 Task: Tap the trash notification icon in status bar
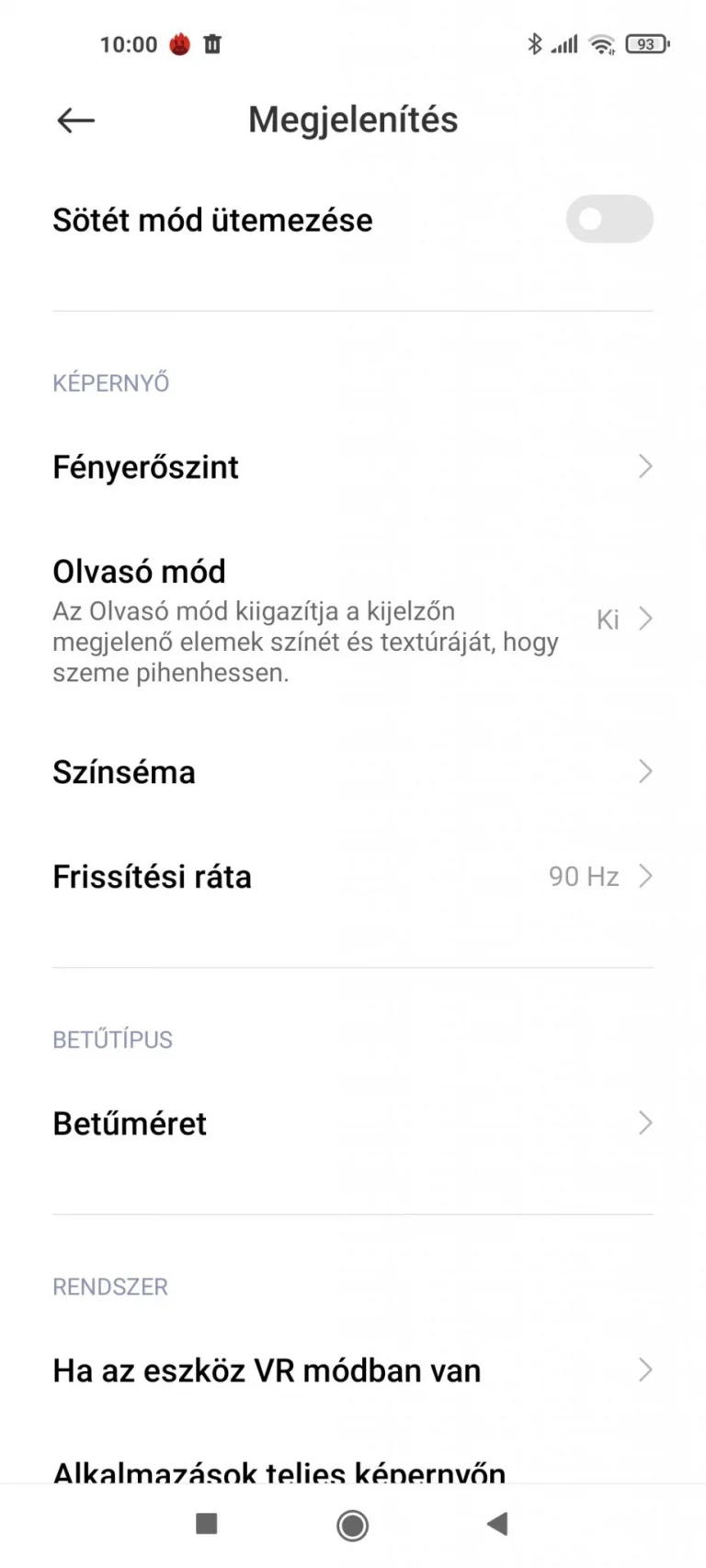pos(211,43)
